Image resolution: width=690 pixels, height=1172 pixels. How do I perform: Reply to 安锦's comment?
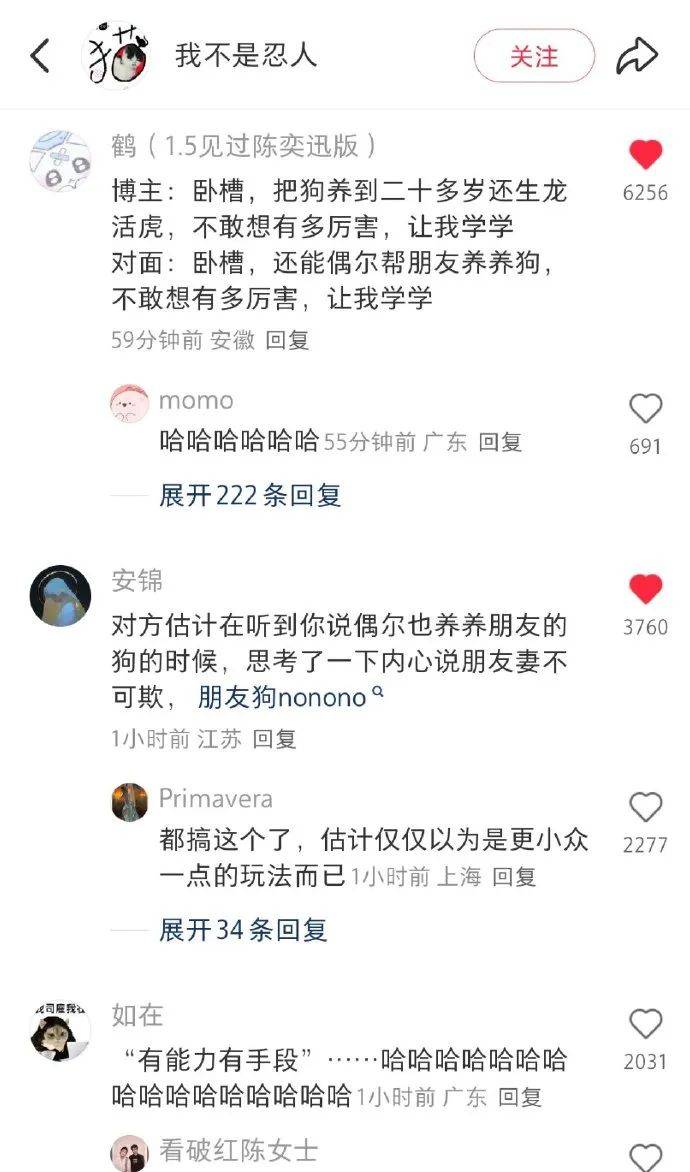[274, 739]
